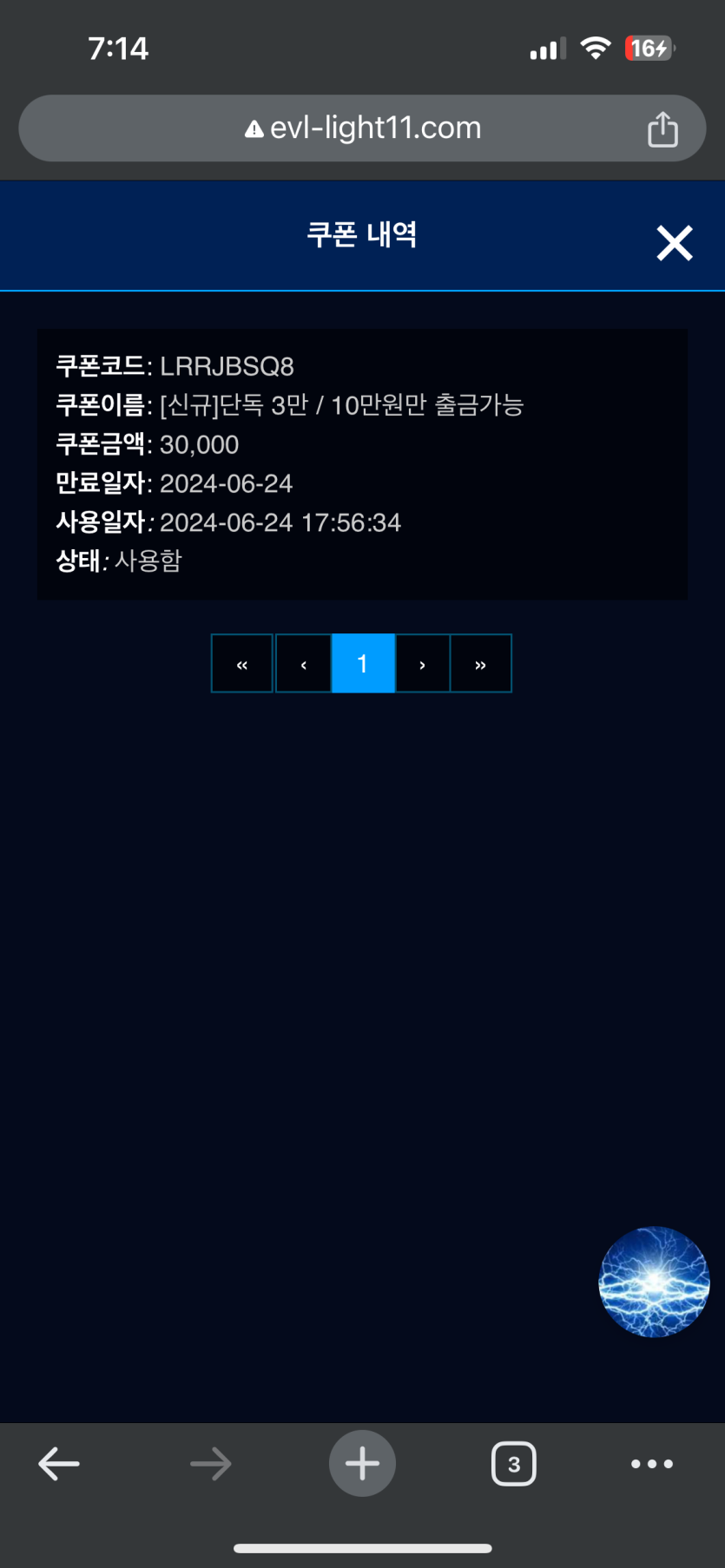Screen dimensions: 725x1568
Task: Open the floating lightning ball button
Action: (x=654, y=1282)
